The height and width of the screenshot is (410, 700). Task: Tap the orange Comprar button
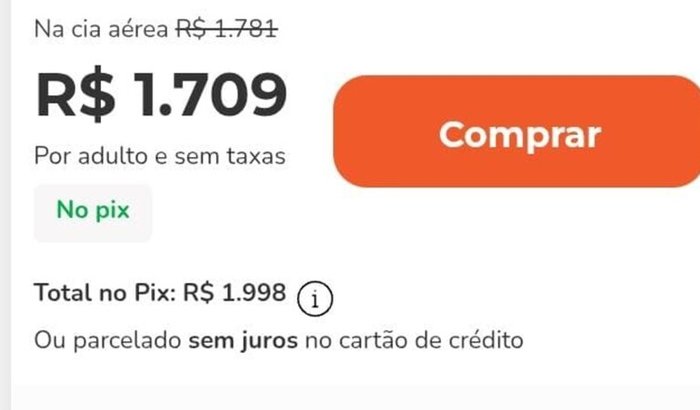(518, 132)
